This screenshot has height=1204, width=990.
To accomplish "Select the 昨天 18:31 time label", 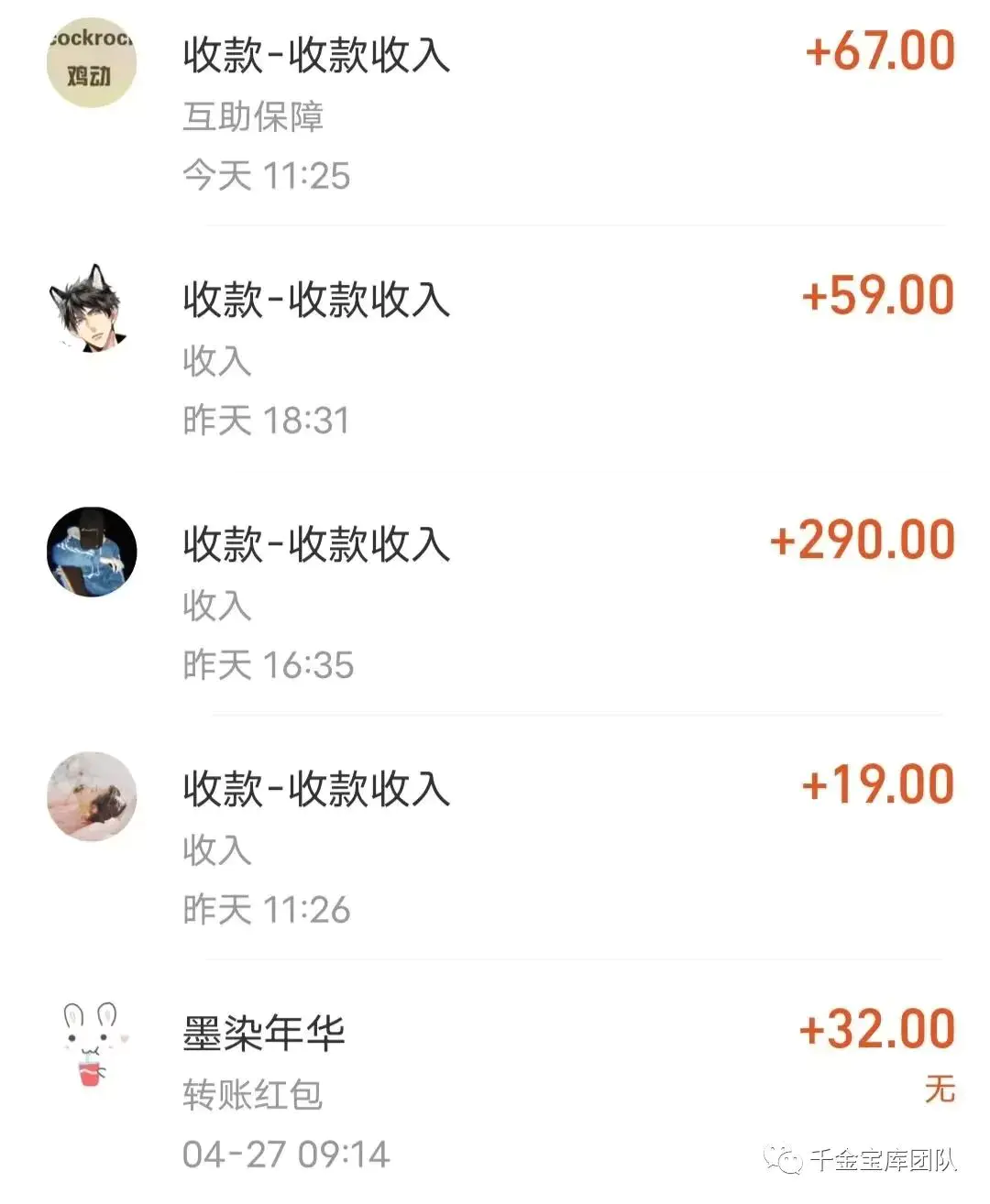I will click(264, 420).
